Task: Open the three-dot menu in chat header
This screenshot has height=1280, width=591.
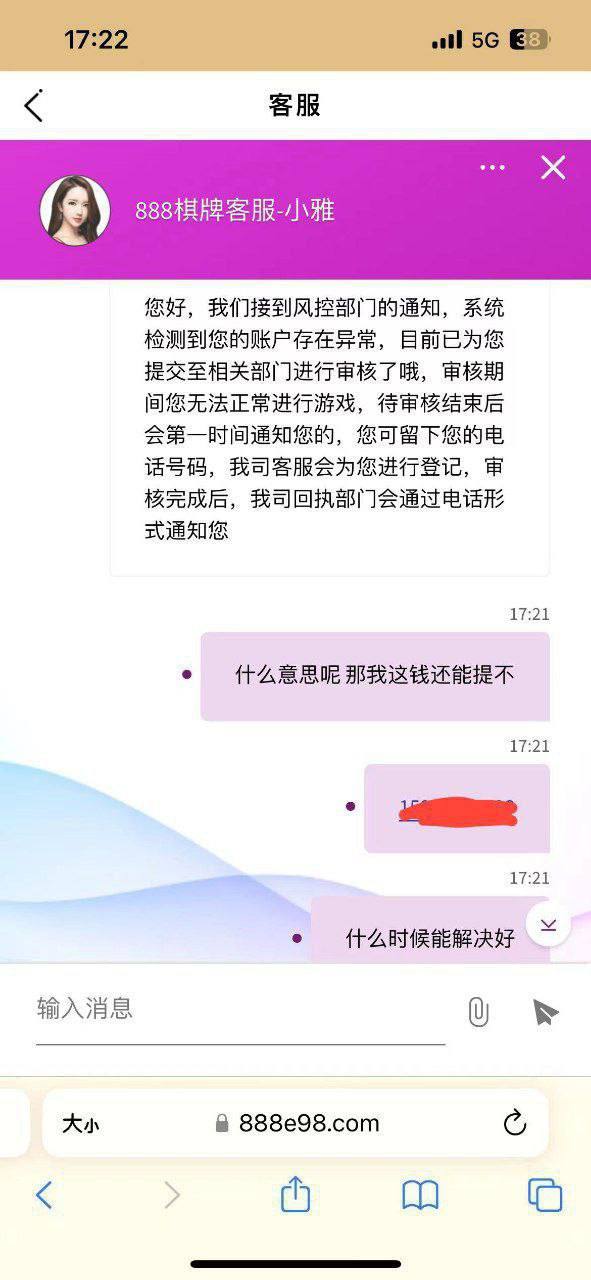Action: pos(492,168)
